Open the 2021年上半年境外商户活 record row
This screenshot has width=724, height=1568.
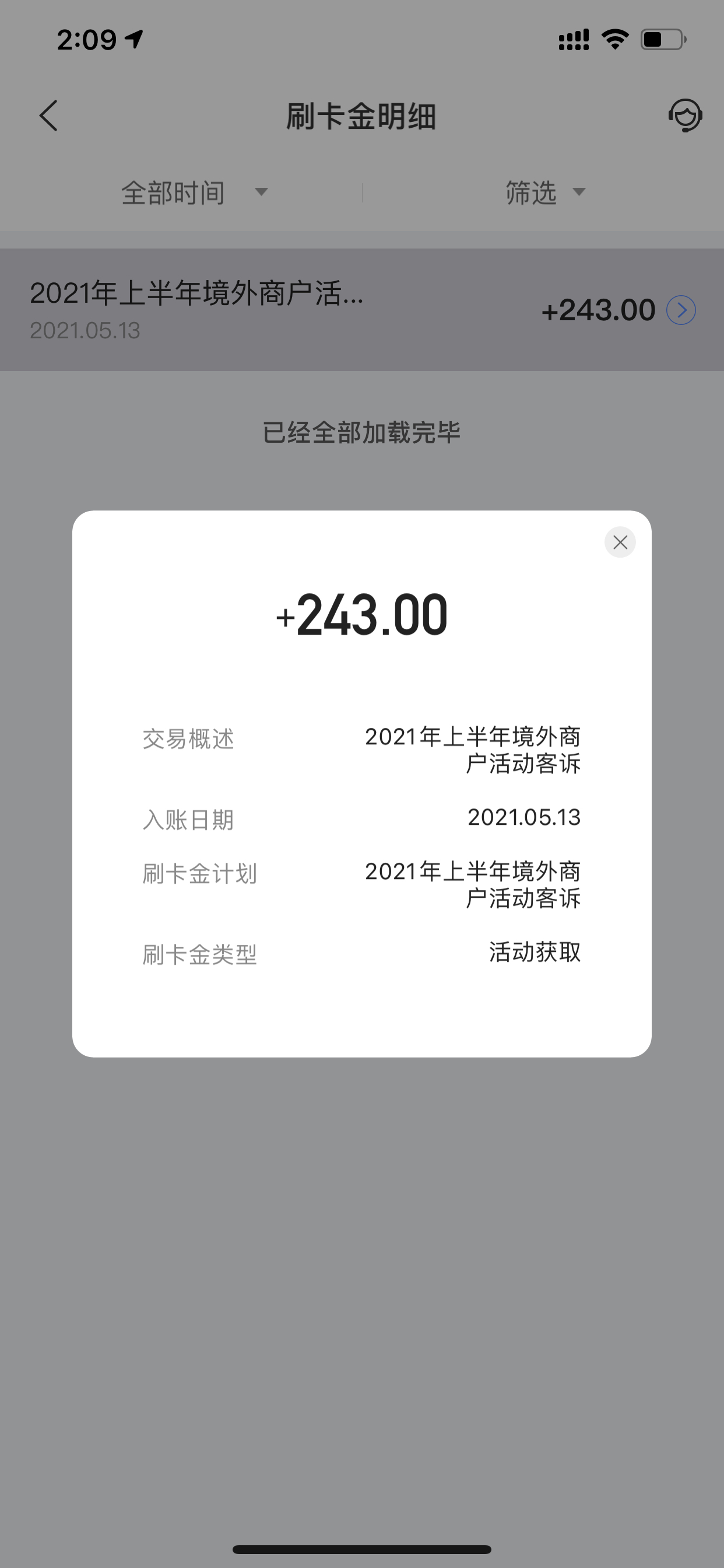click(362, 310)
